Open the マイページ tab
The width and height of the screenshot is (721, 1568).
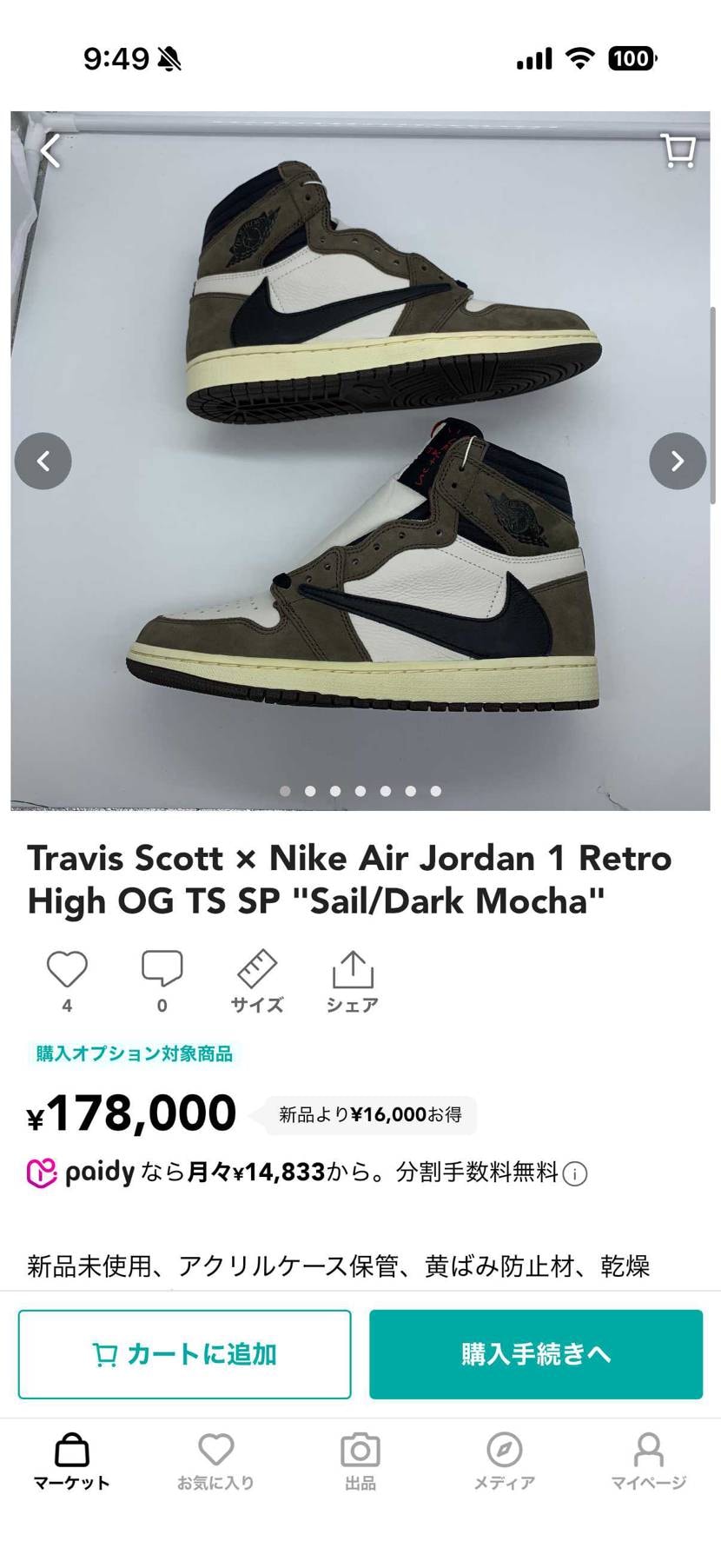648,1462
